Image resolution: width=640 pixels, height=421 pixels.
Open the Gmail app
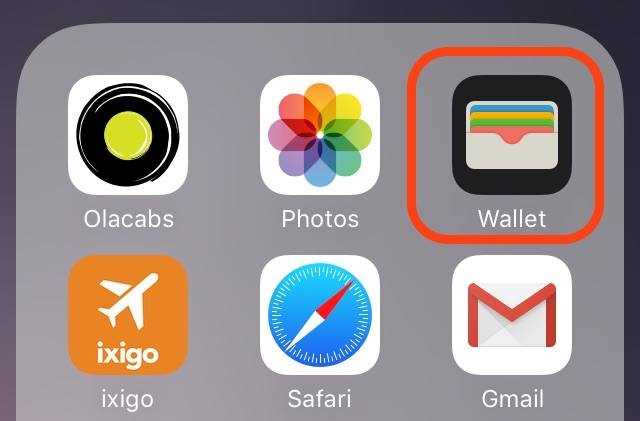click(511, 314)
